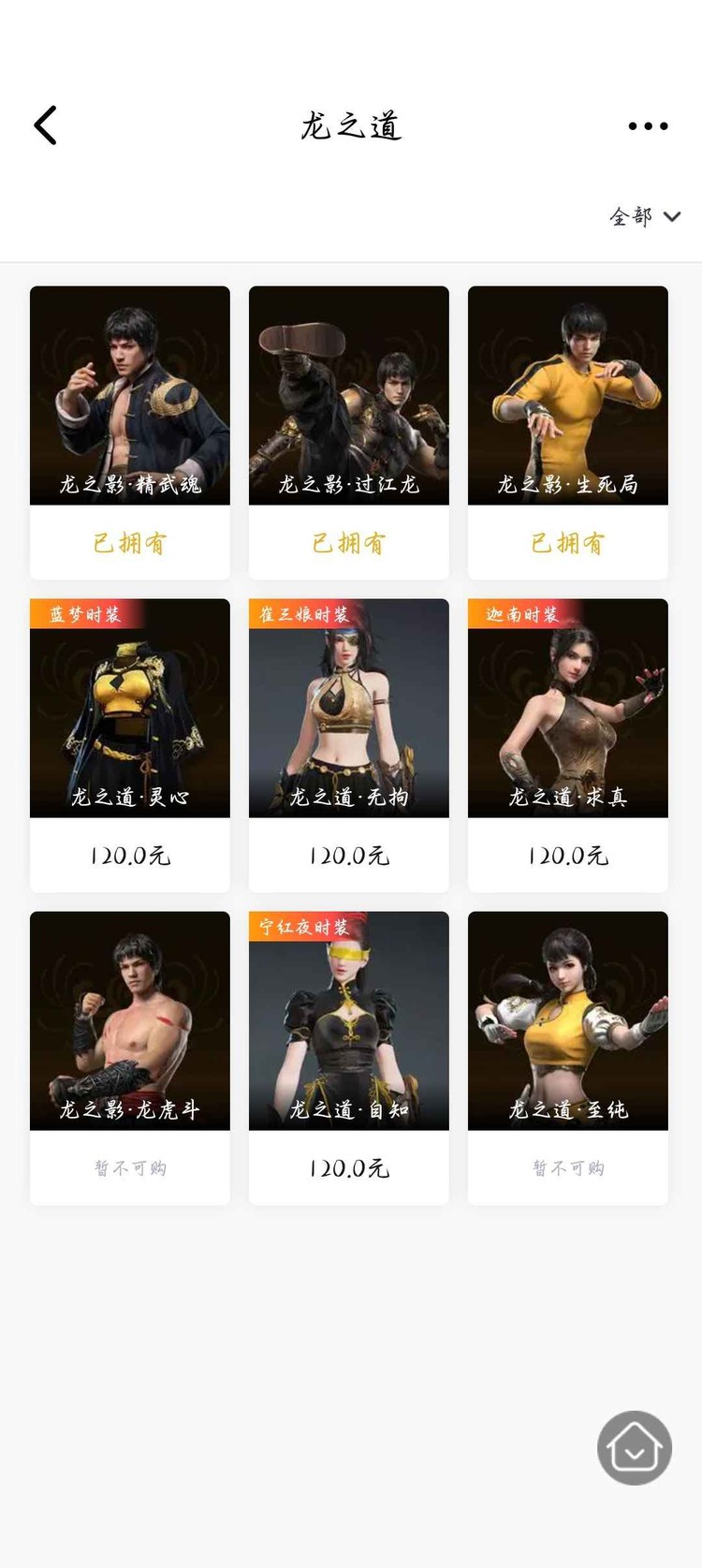This screenshot has height=1568, width=702.
Task: View the 龙之影·龙虎斗 character card
Action: pos(129,1020)
